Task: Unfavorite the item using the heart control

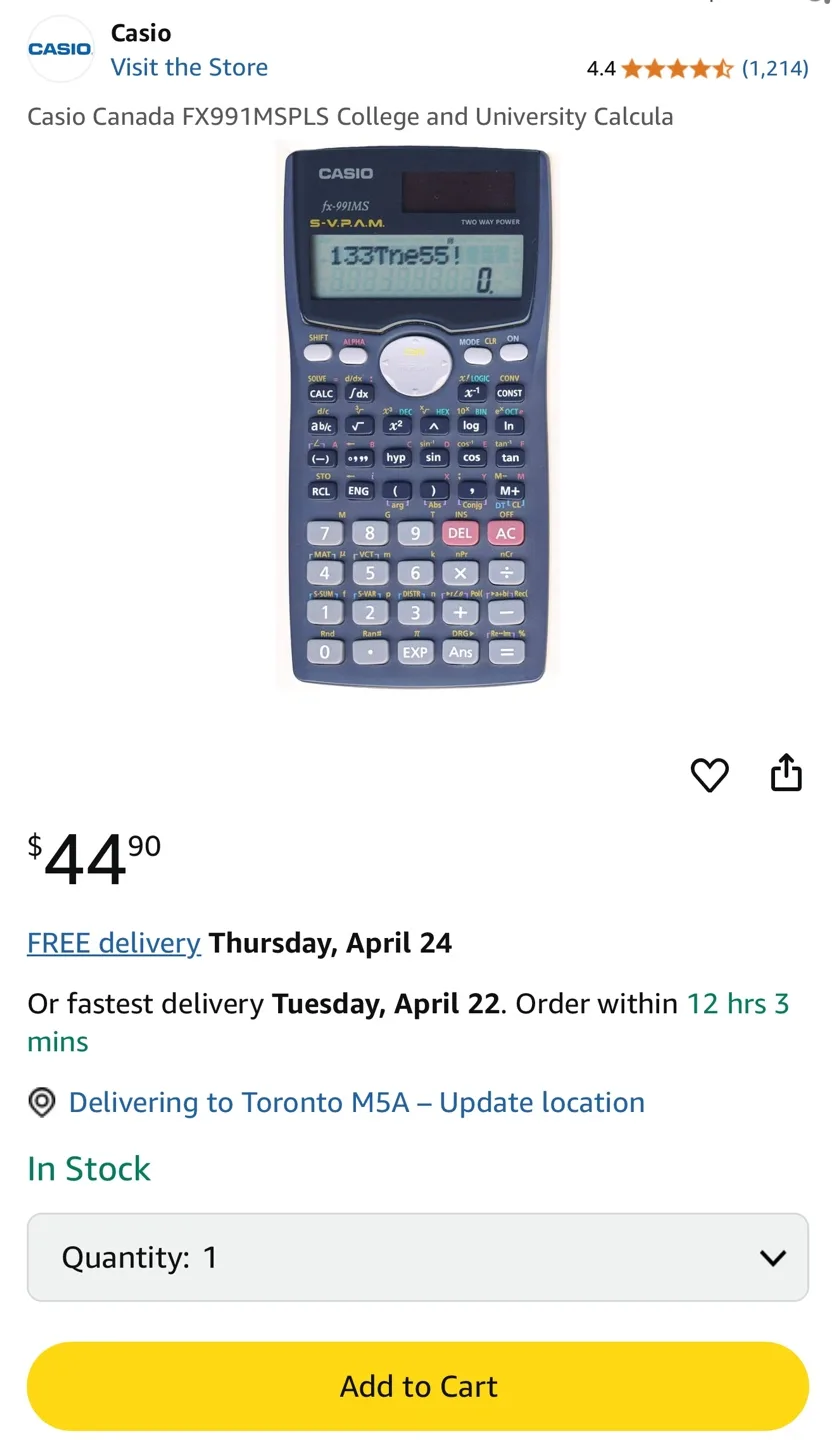Action: (x=710, y=774)
